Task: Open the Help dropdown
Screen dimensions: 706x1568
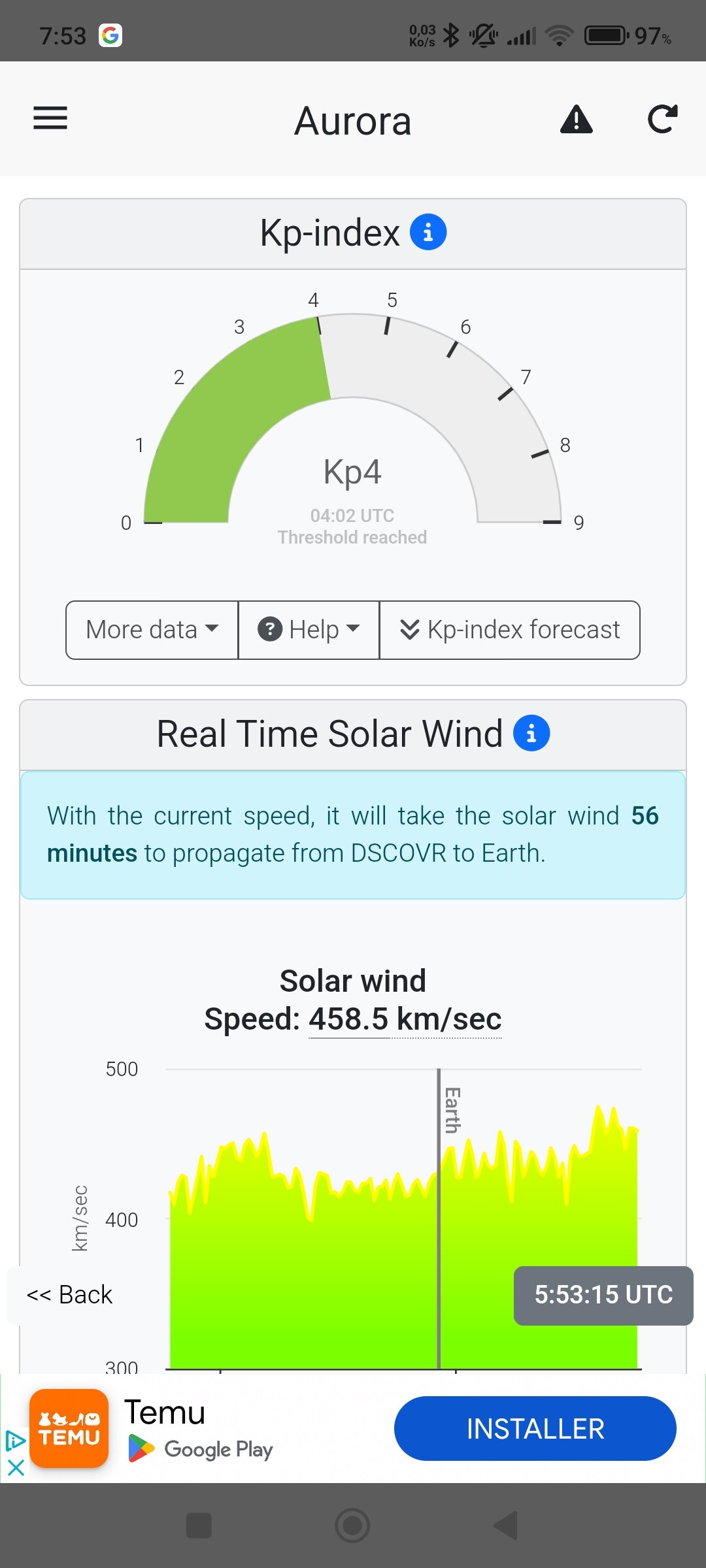Action: (x=309, y=630)
